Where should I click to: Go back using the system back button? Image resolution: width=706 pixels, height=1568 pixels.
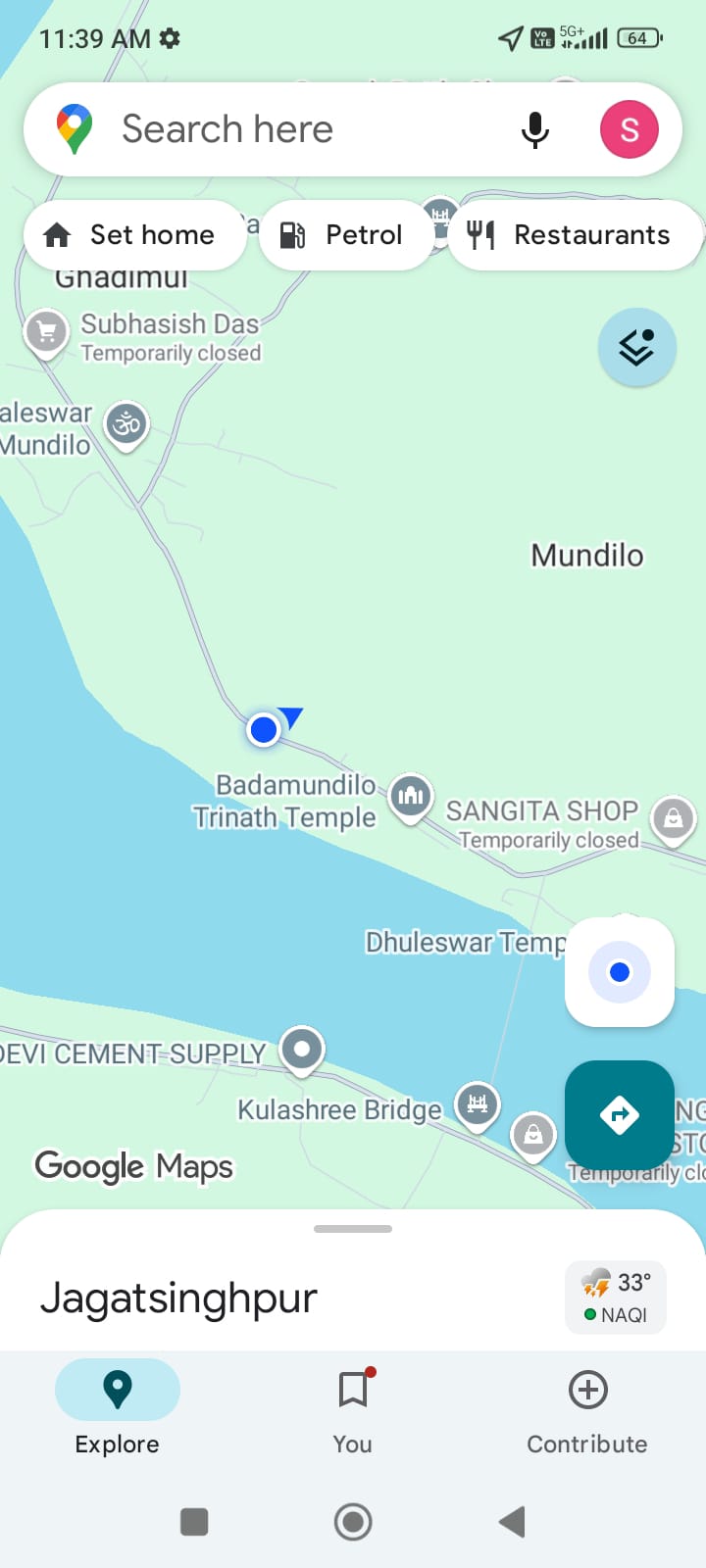click(x=512, y=1522)
